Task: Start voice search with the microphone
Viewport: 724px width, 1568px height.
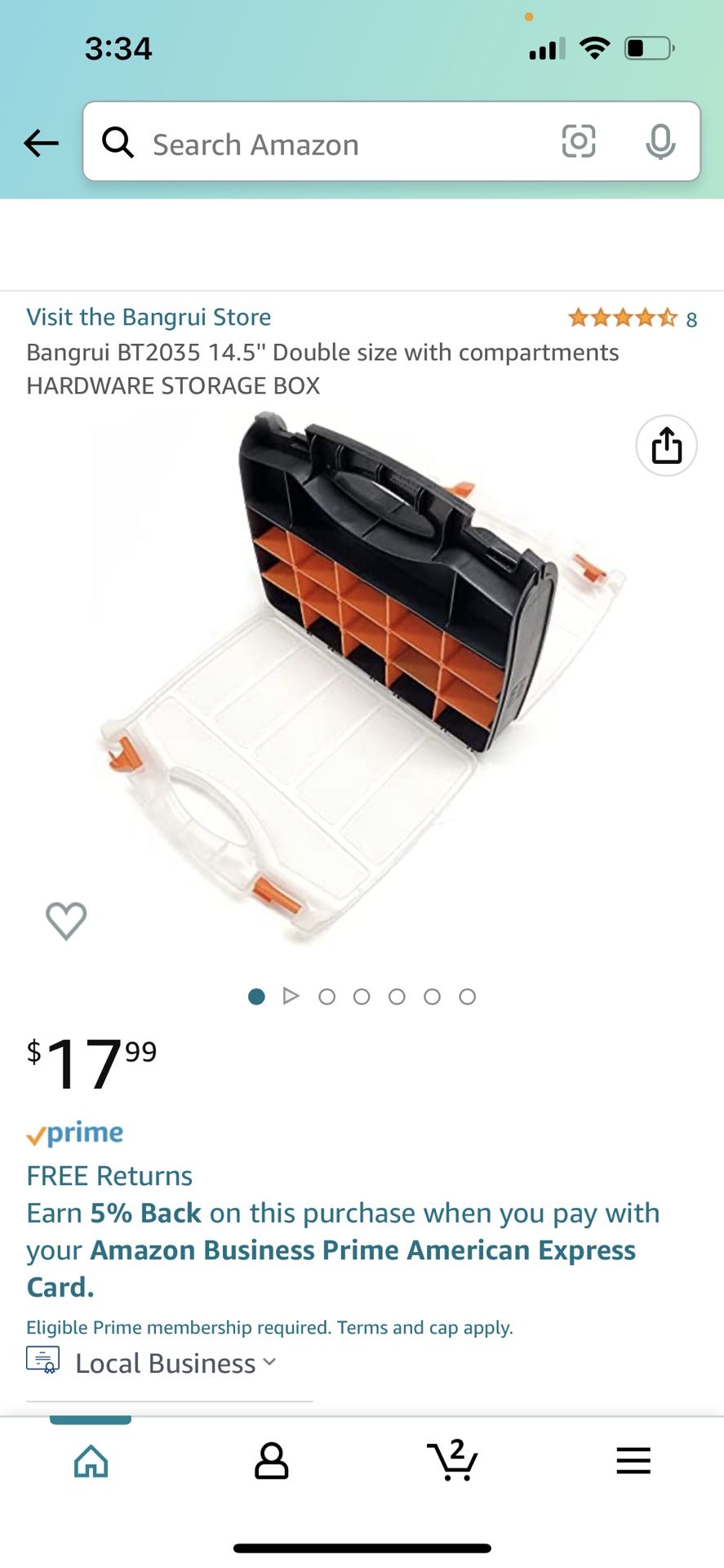Action: pyautogui.click(x=660, y=142)
